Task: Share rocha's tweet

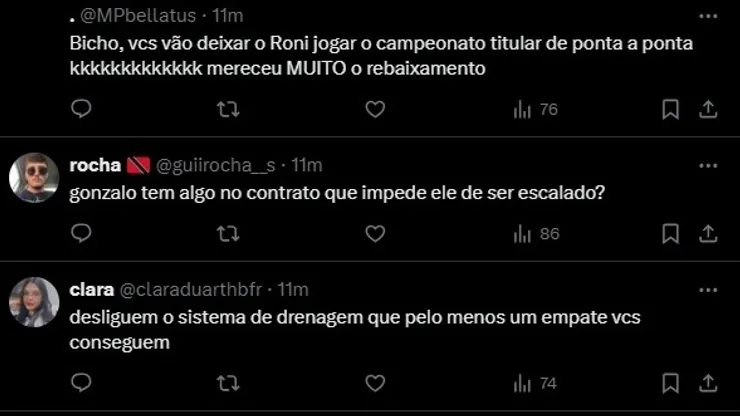Action: (x=707, y=234)
